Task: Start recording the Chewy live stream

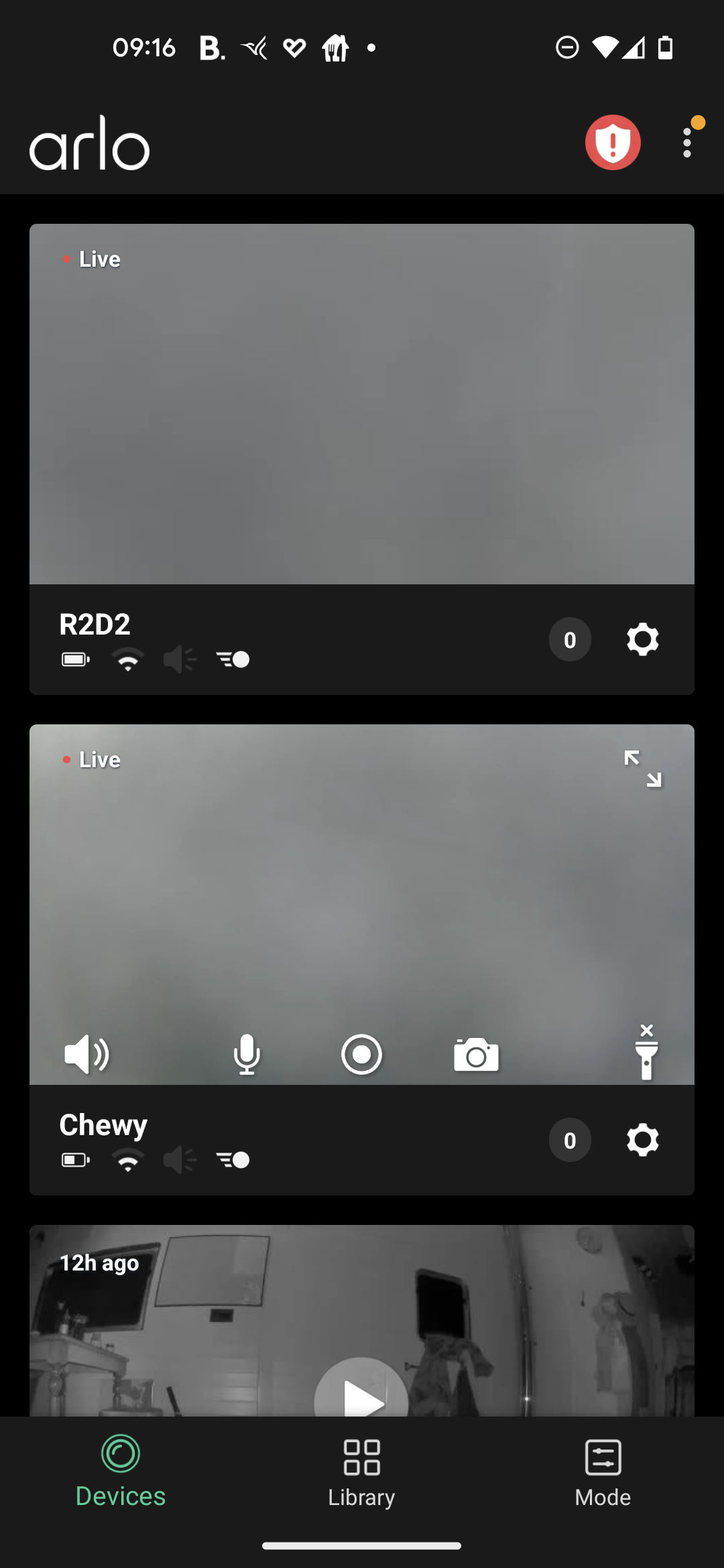Action: 361,1054
